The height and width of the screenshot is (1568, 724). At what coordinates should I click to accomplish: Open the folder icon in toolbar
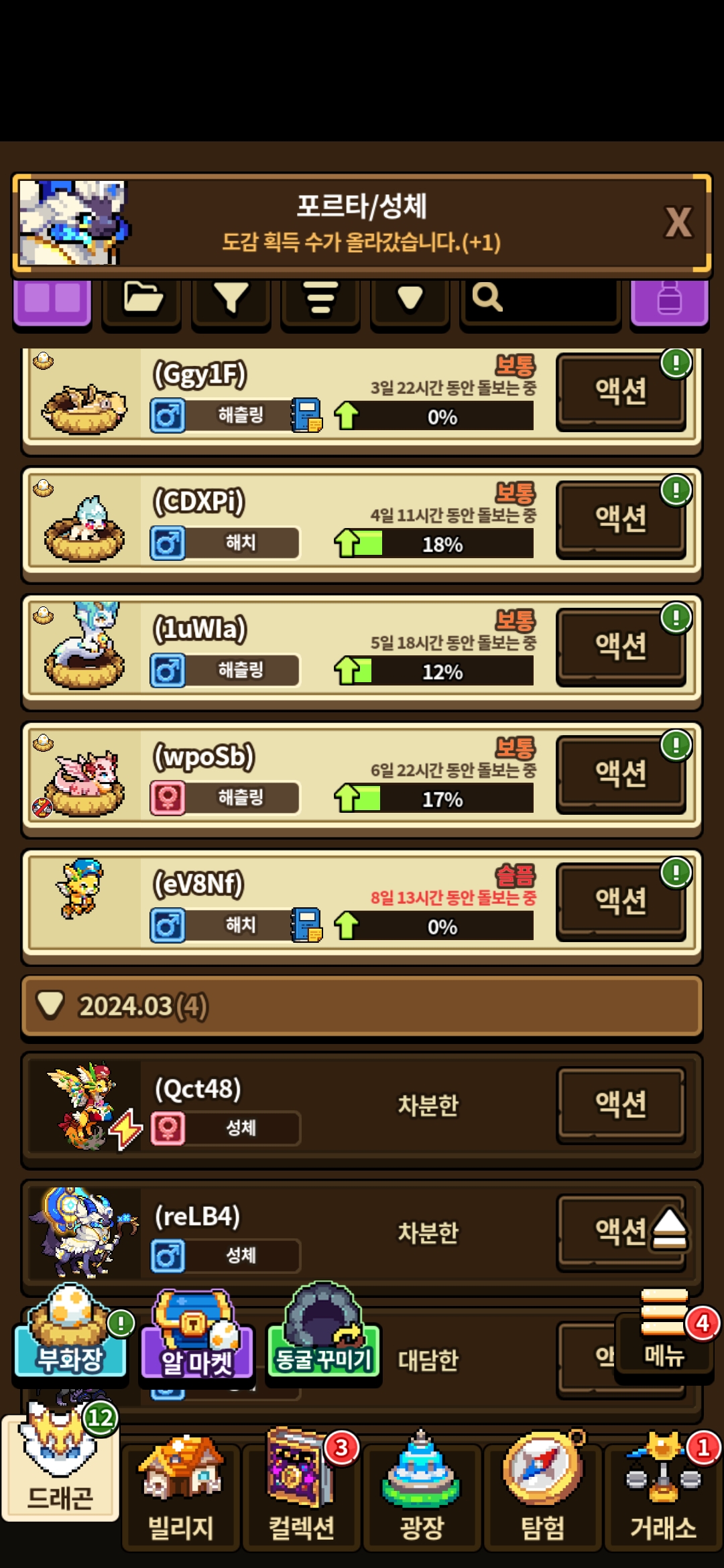point(142,300)
